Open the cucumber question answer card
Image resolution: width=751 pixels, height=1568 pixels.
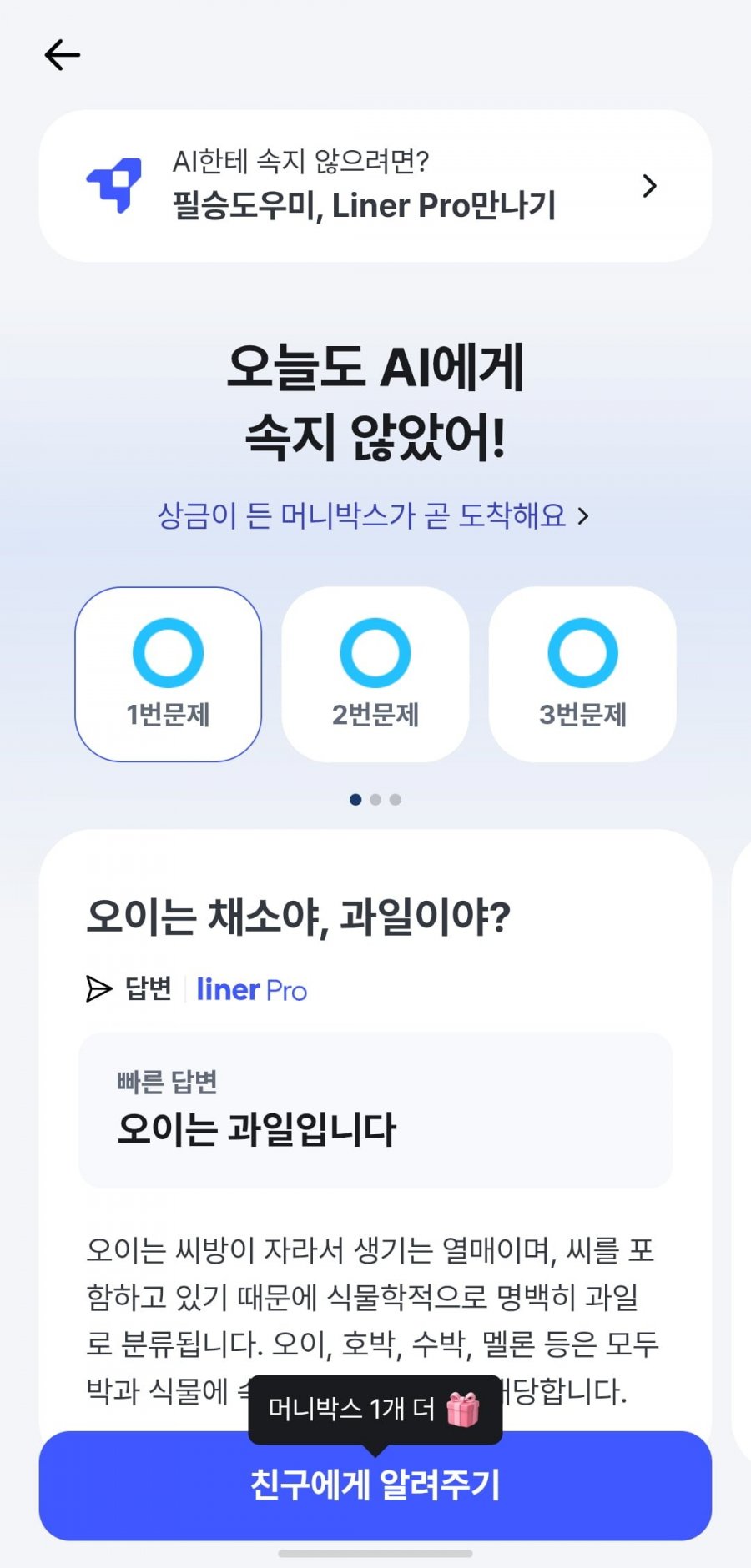pos(375,1109)
